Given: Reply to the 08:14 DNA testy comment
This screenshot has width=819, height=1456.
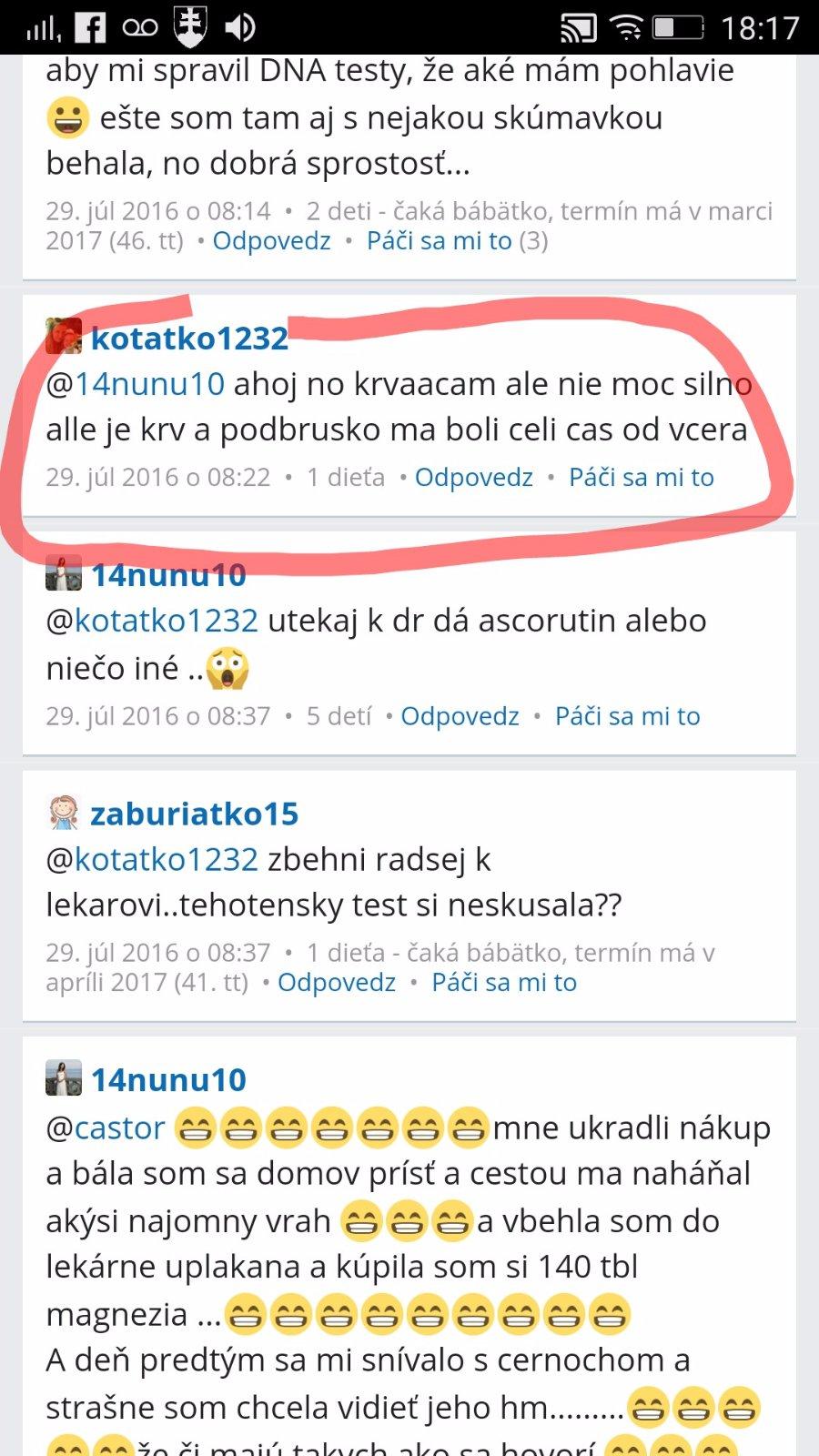Looking at the screenshot, I should point(271,241).
